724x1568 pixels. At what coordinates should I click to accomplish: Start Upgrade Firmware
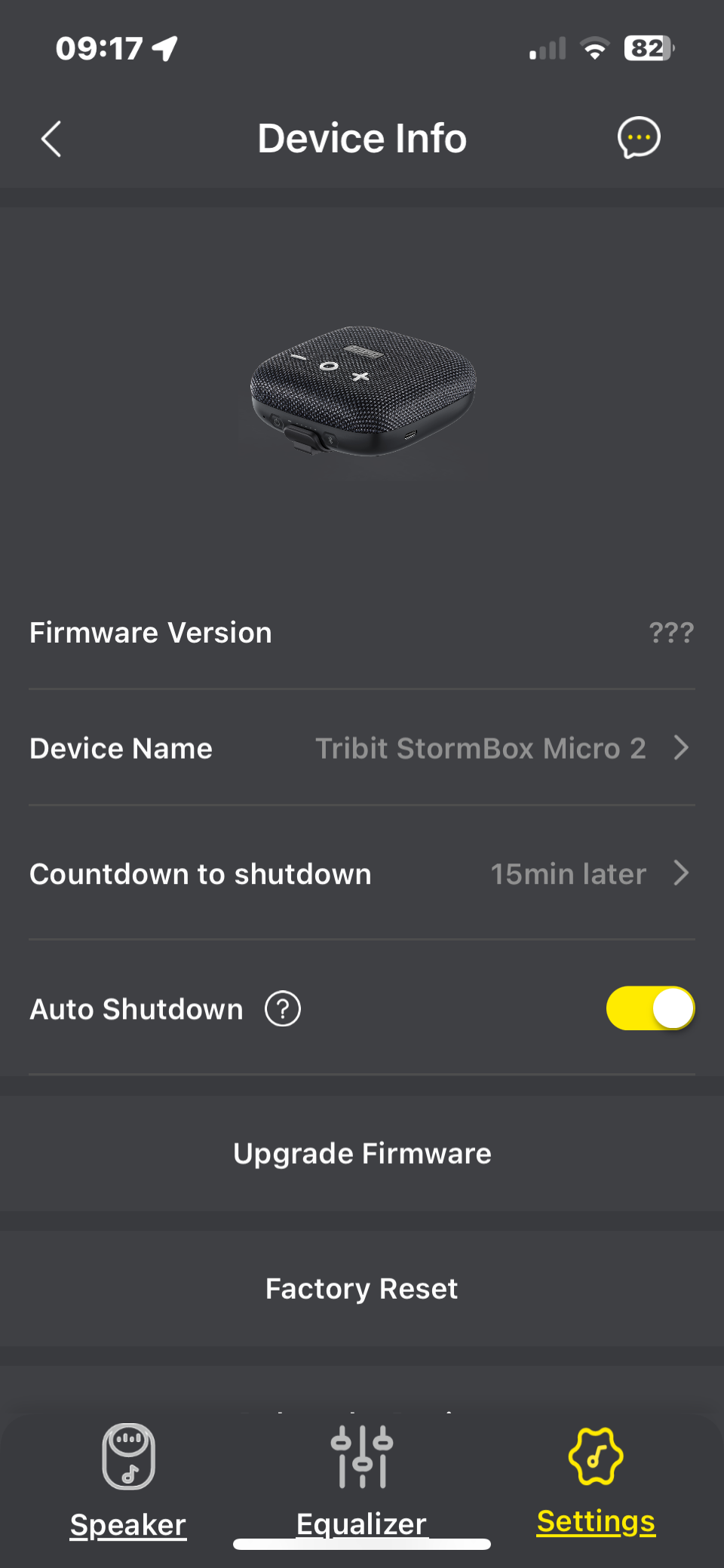point(362,1153)
